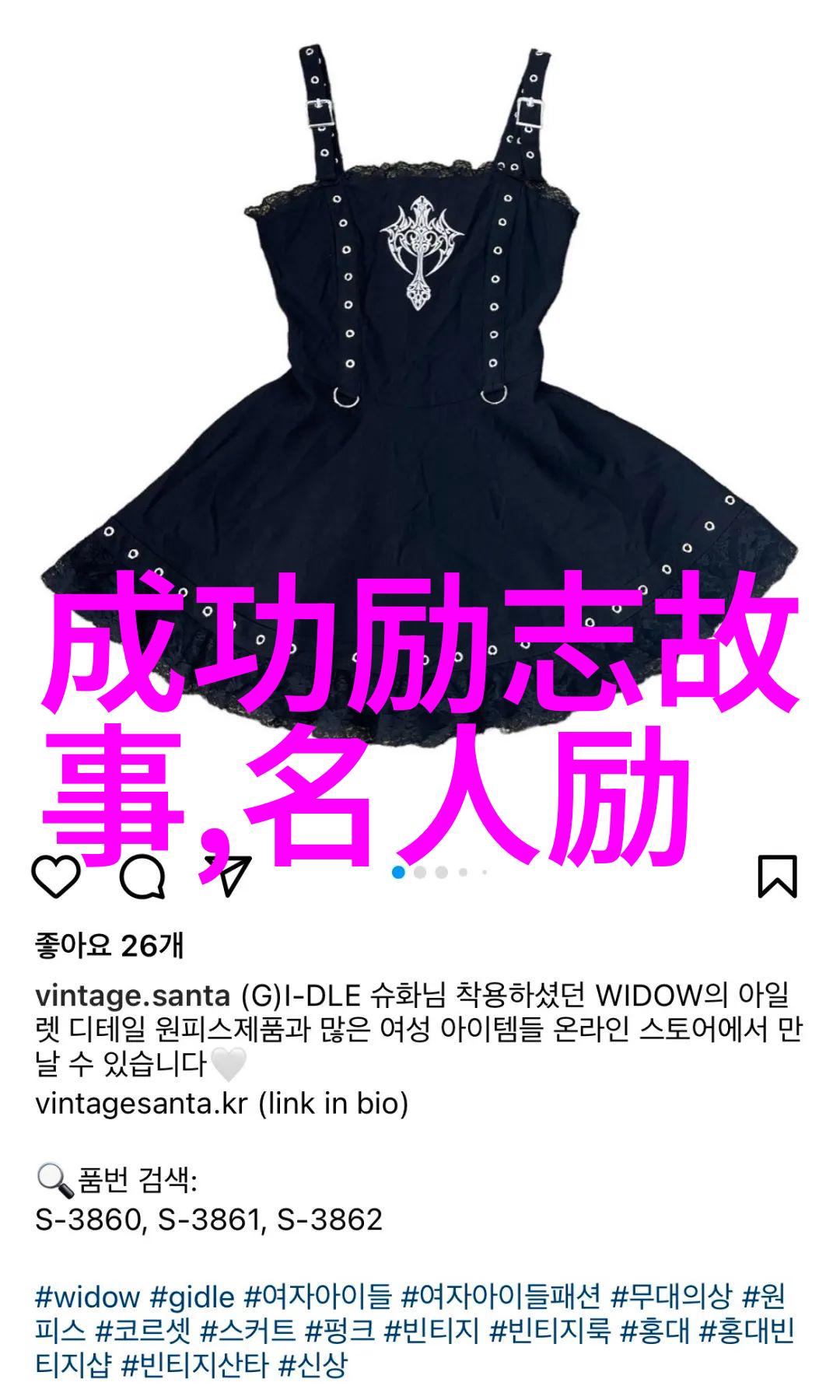
Task: Share the post via paper plane icon
Action: (x=228, y=877)
